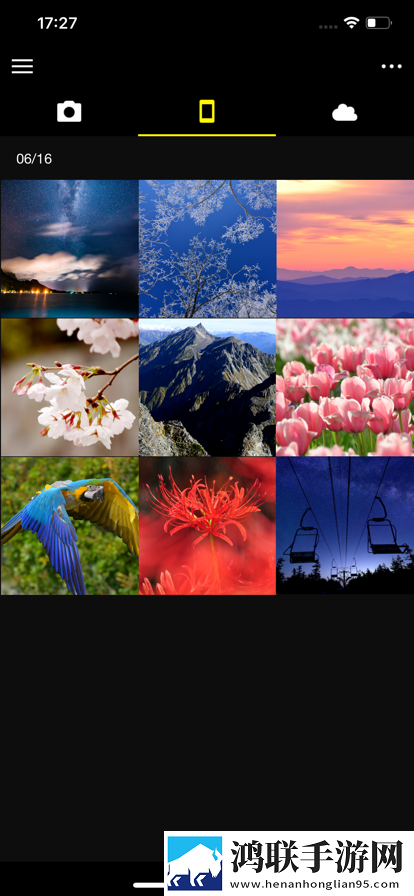This screenshot has width=414, height=896.
Task: Switch to the cloud tab
Action: (345, 113)
